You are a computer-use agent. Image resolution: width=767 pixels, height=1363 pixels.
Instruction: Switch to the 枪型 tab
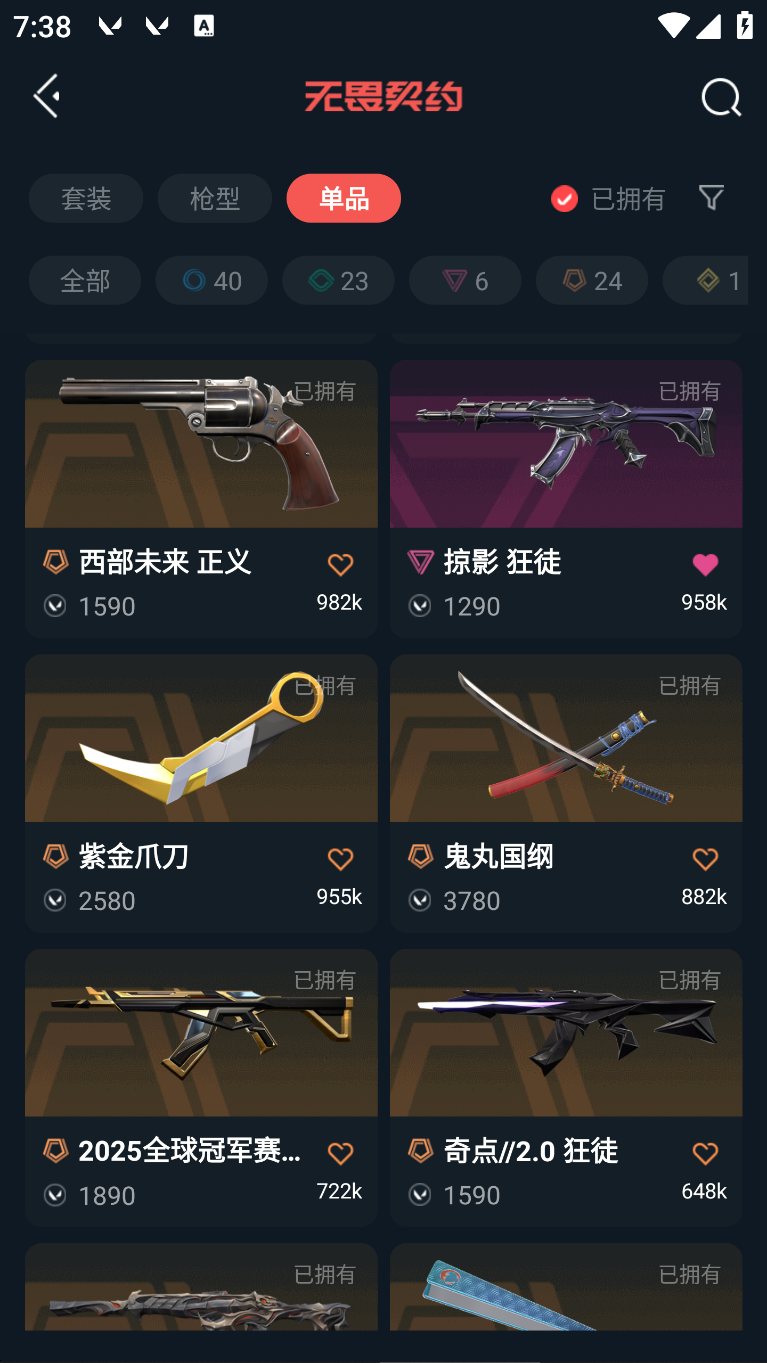[x=215, y=198]
